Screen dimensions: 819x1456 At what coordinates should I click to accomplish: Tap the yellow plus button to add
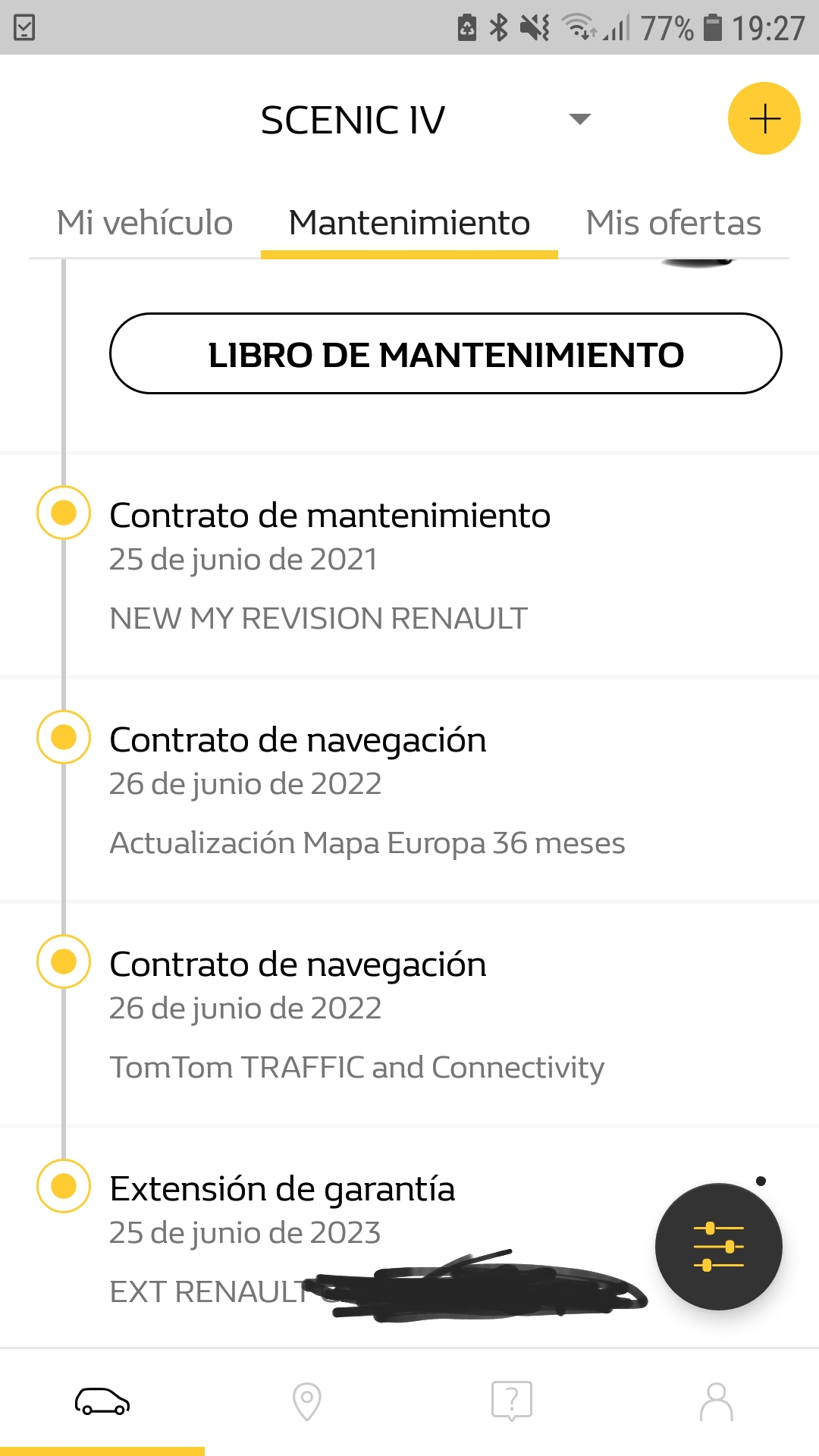tap(764, 118)
